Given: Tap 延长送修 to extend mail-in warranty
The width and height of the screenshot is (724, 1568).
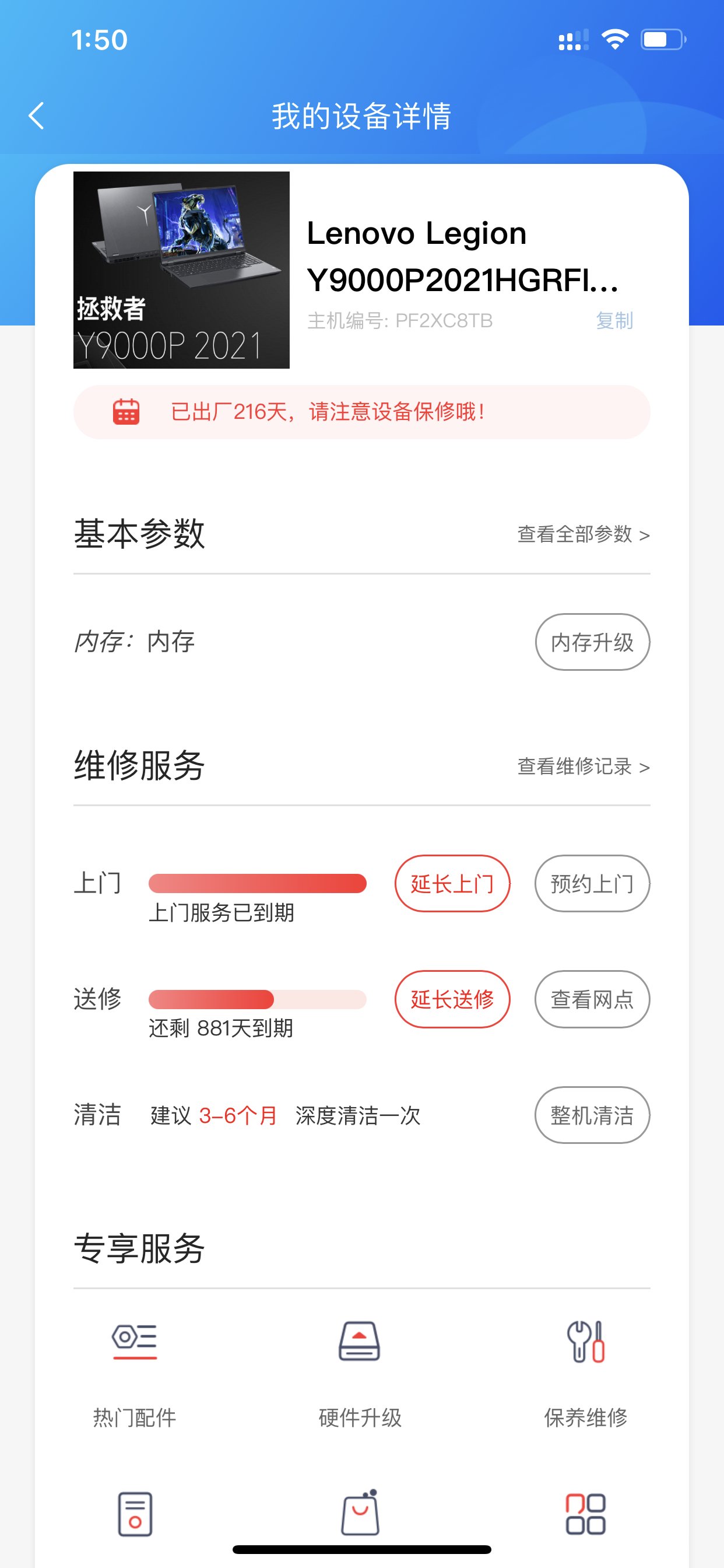Looking at the screenshot, I should click(452, 999).
